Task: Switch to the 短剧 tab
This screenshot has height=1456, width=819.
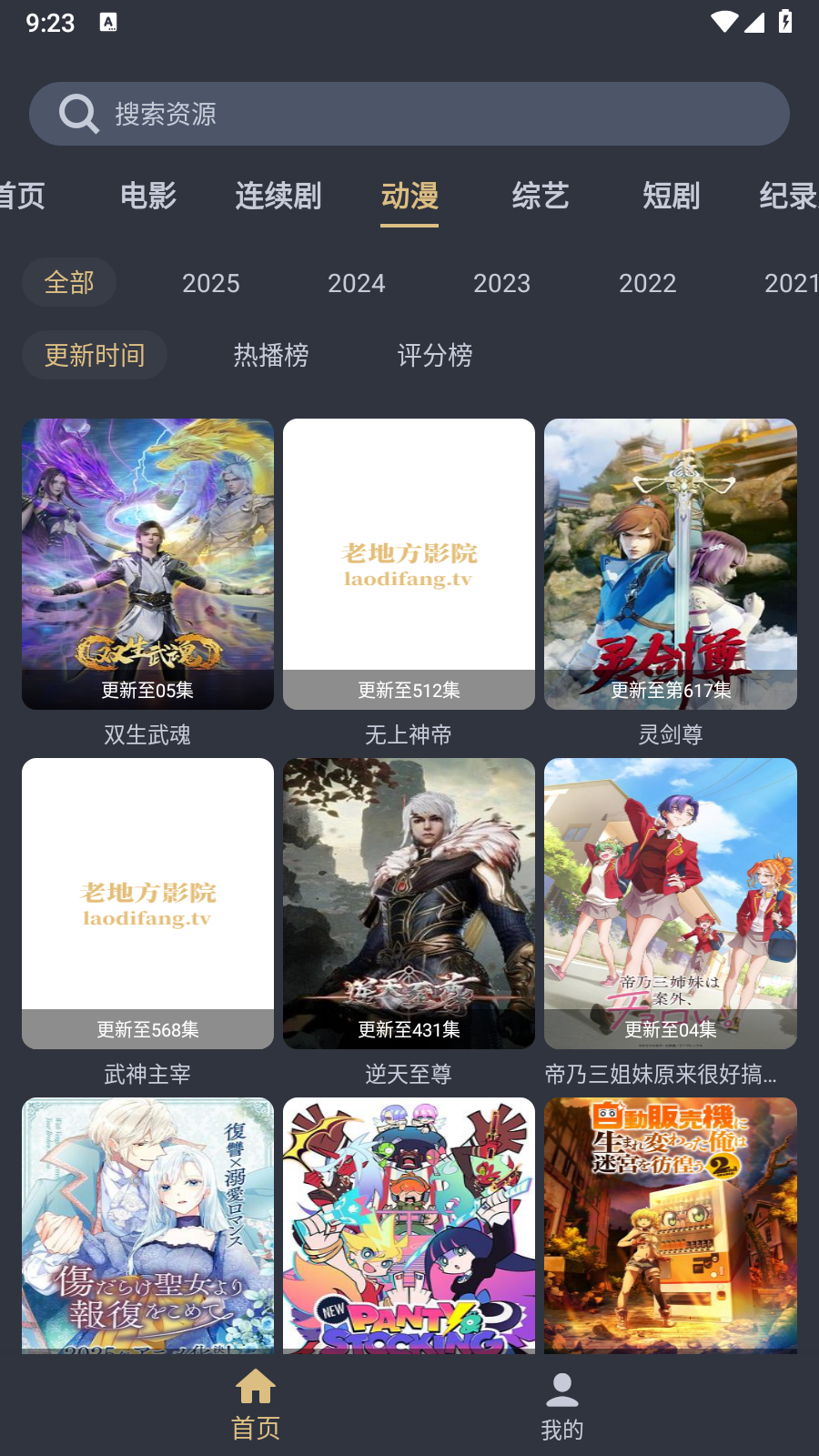Action: tap(672, 196)
